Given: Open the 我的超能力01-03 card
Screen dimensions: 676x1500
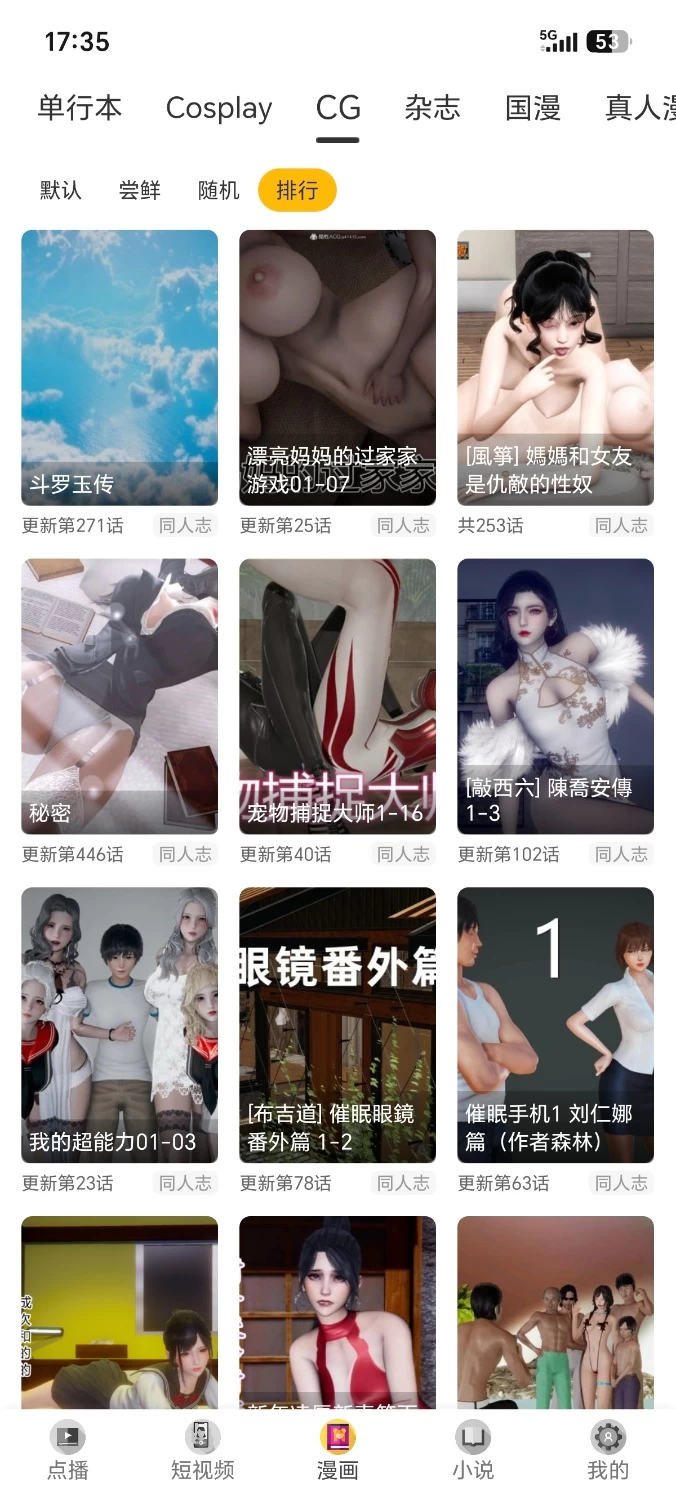Looking at the screenshot, I should pos(119,1025).
